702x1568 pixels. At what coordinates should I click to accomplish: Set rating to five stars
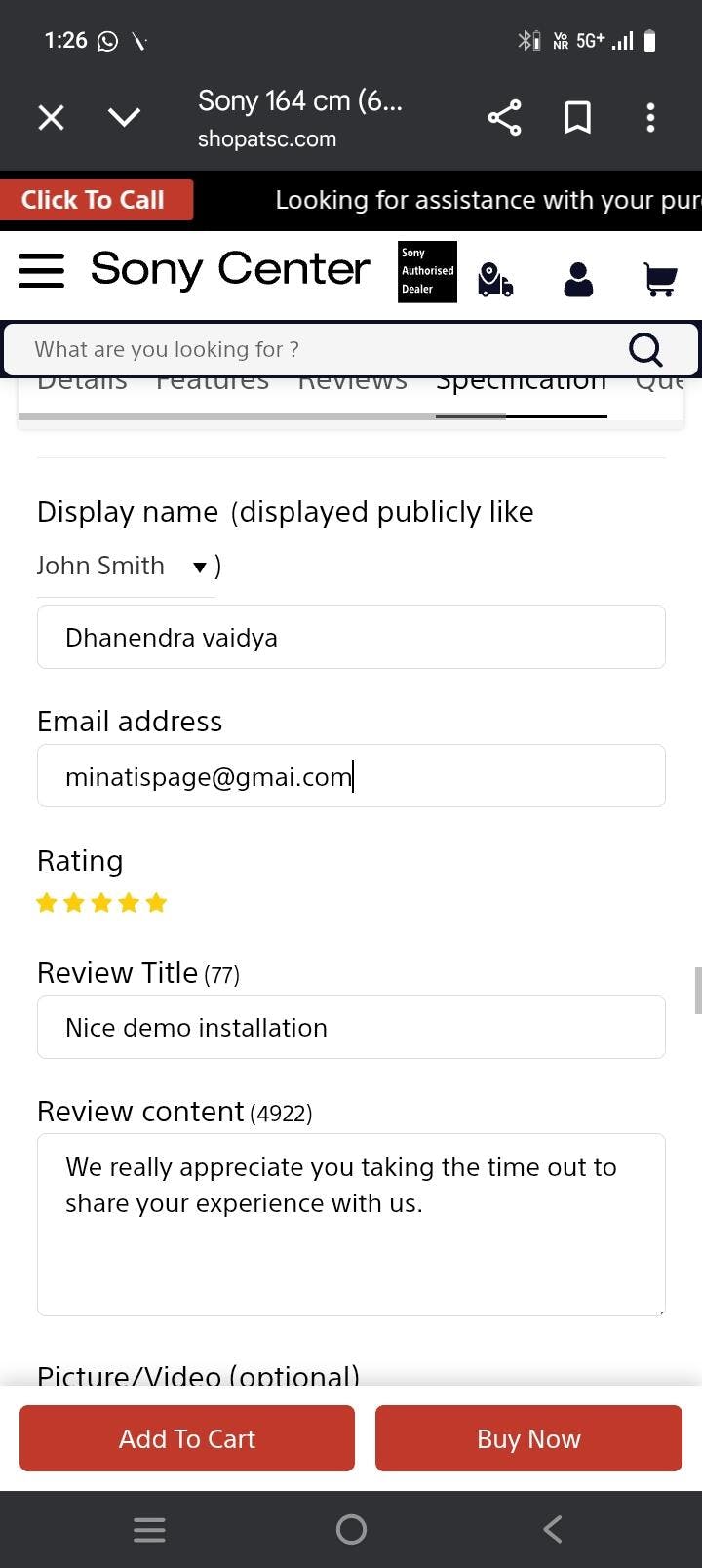156,903
